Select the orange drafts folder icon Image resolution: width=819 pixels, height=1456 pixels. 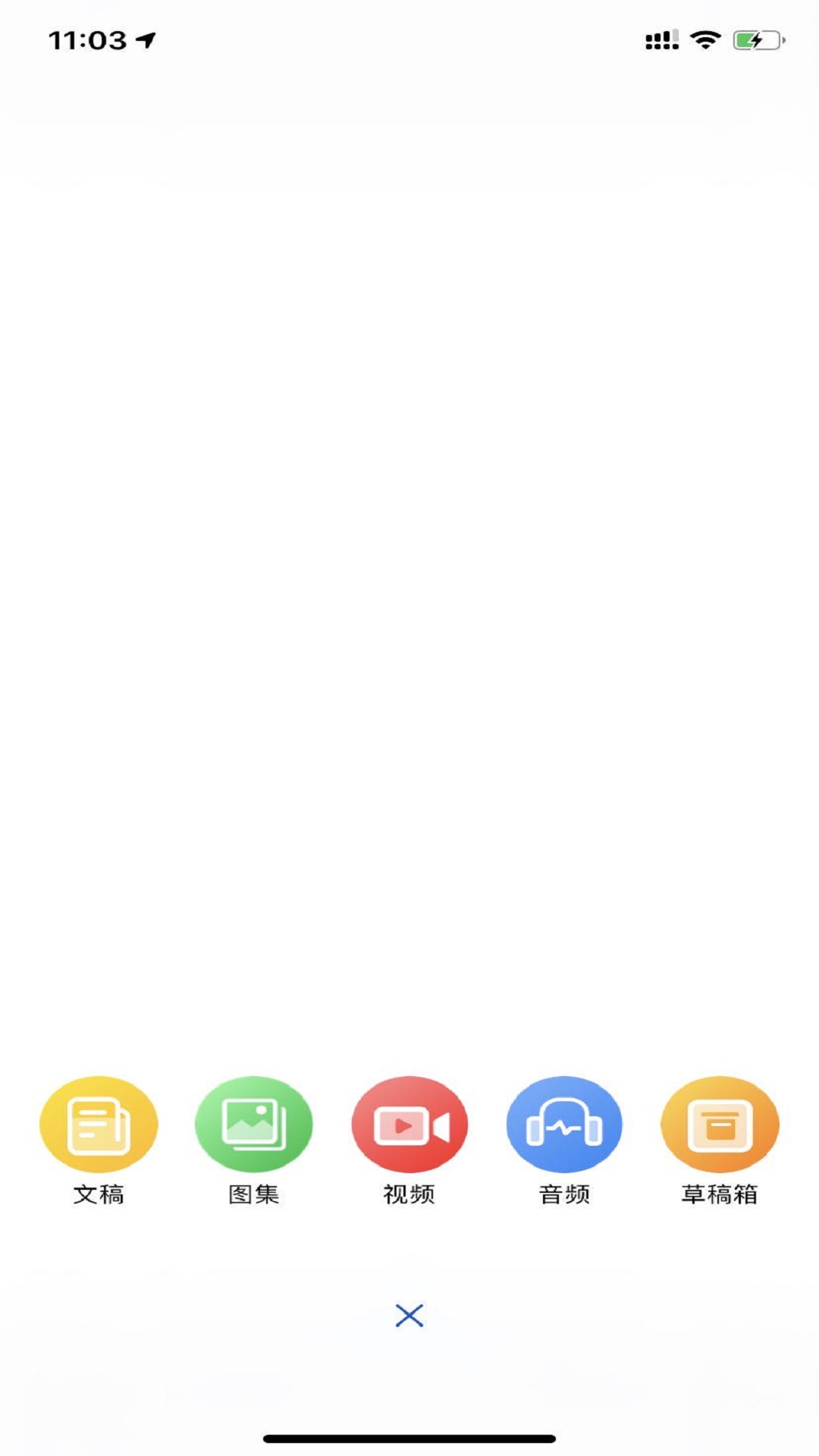click(719, 1125)
